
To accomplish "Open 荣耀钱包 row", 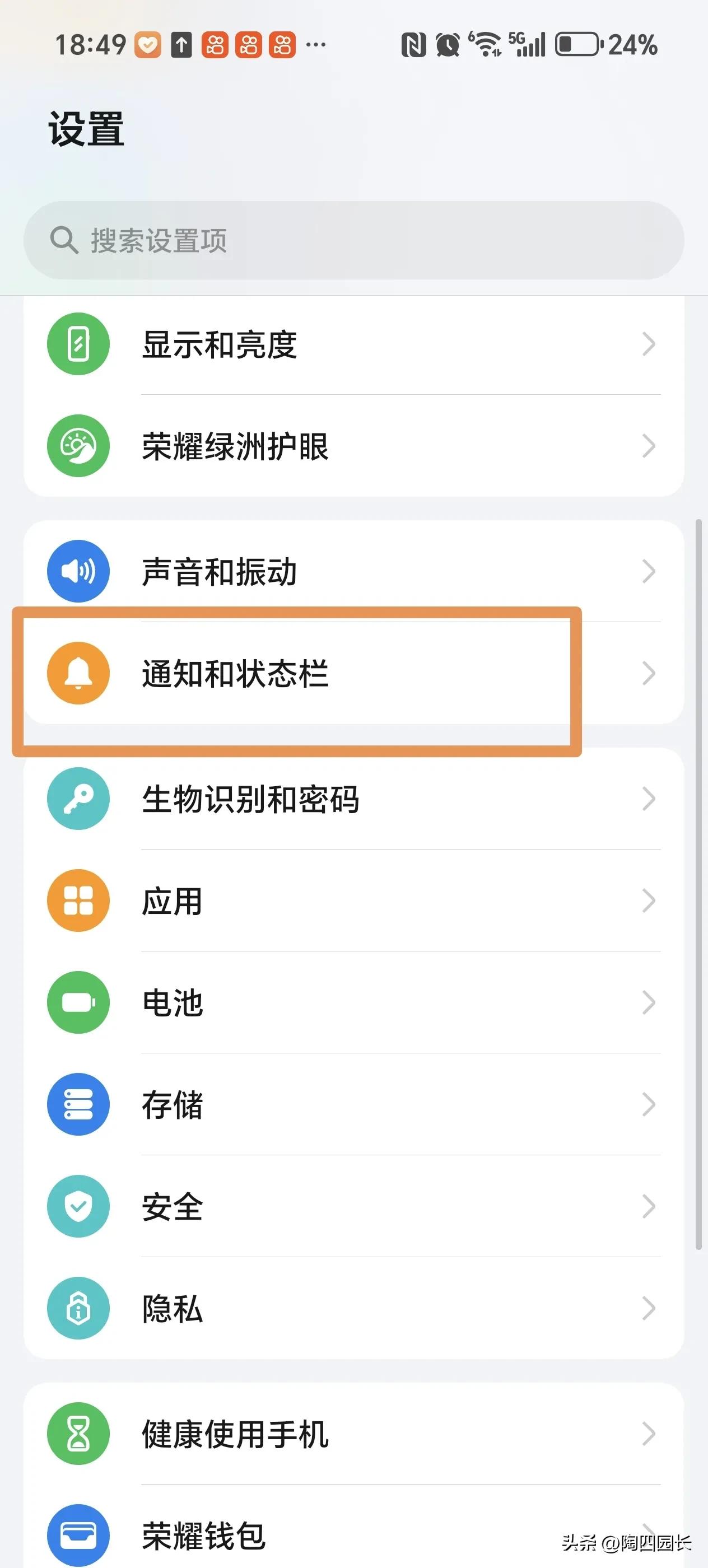I will (x=353, y=1534).
